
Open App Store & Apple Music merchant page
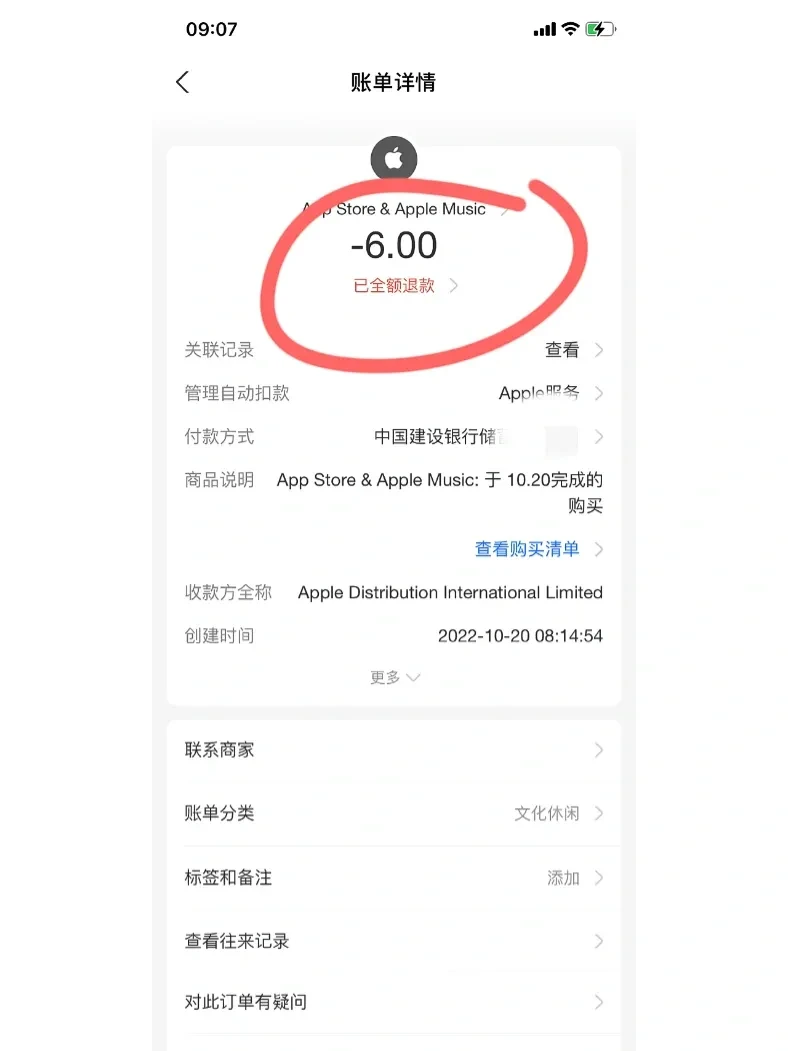(x=394, y=209)
